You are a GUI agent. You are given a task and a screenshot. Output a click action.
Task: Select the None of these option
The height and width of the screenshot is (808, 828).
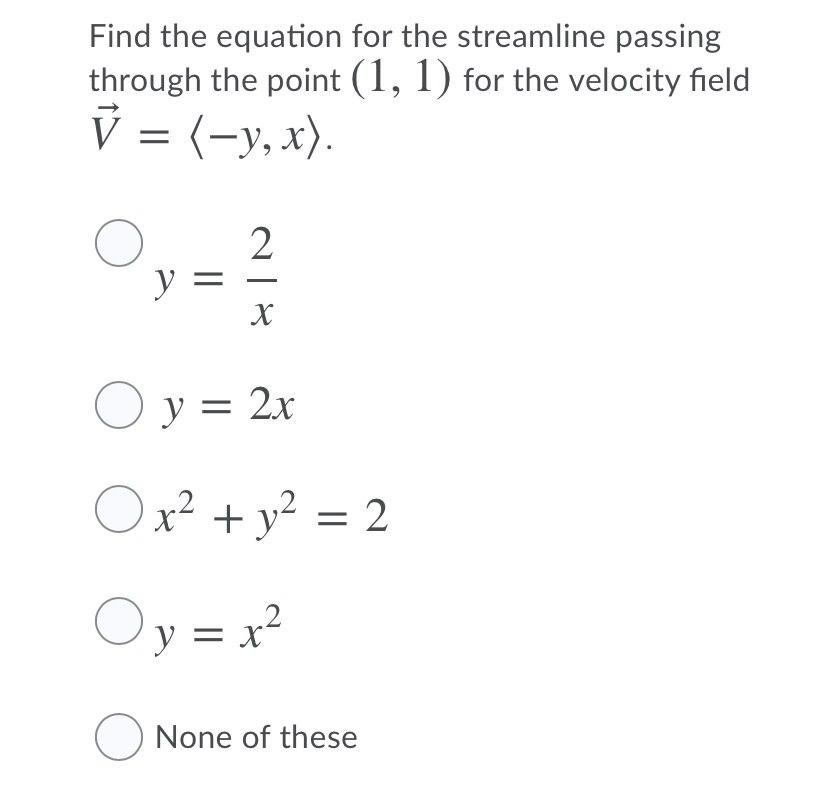pyautogui.click(x=118, y=738)
